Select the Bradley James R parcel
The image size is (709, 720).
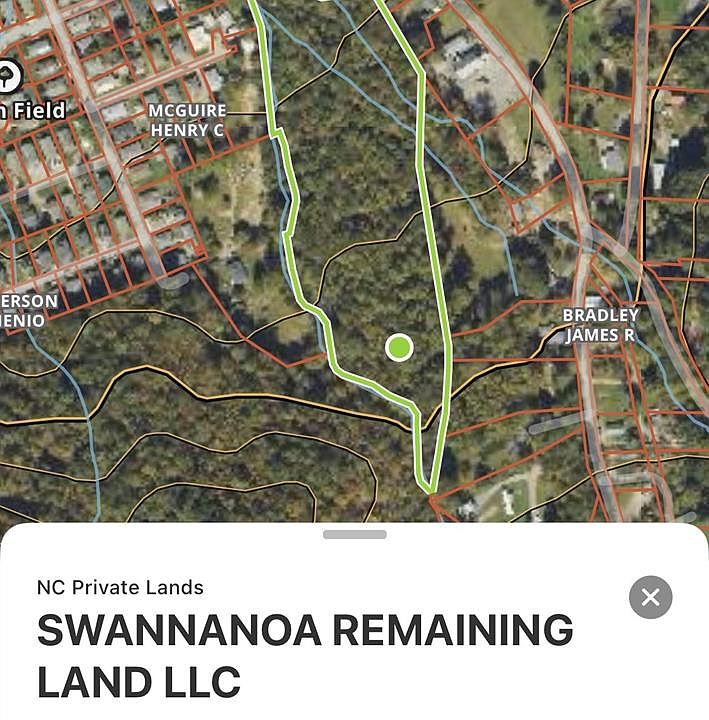point(600,325)
